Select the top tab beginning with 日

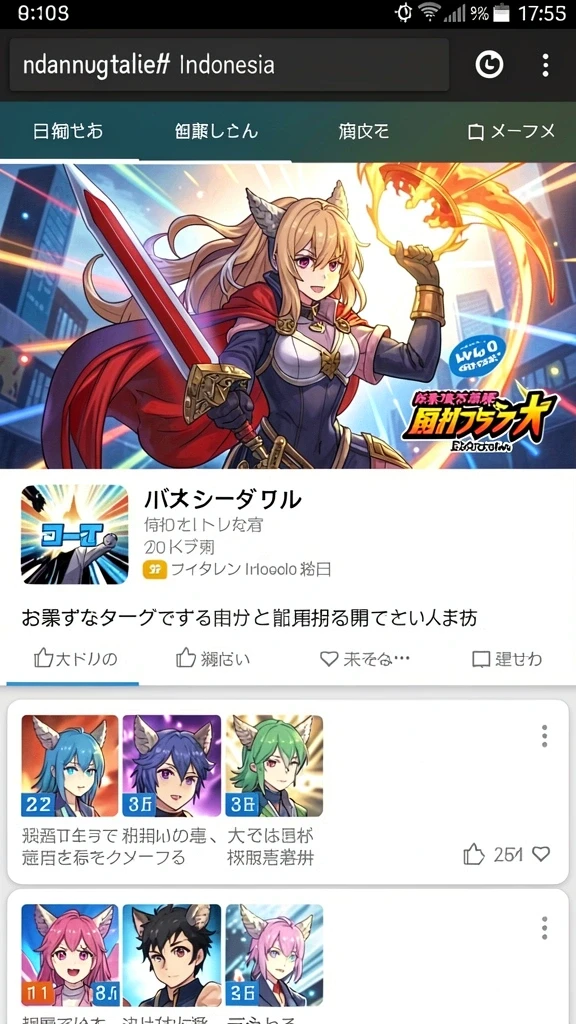point(68,132)
